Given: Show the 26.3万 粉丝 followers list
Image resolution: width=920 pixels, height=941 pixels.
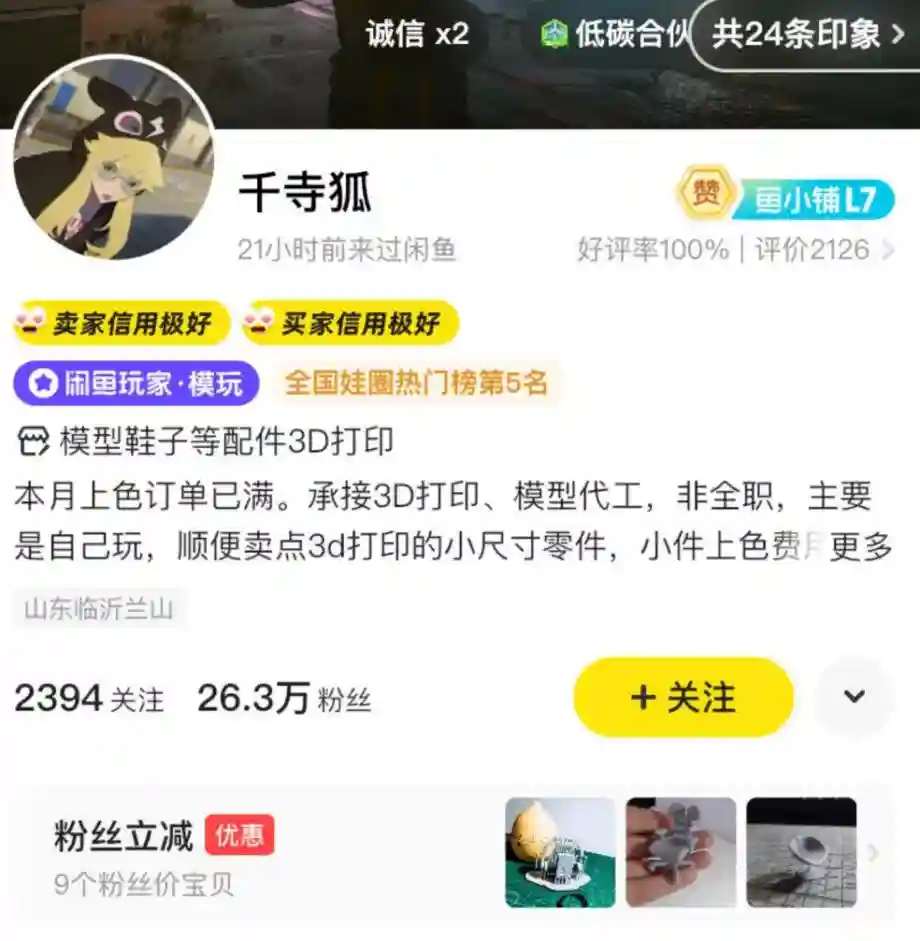Looking at the screenshot, I should click(284, 699).
